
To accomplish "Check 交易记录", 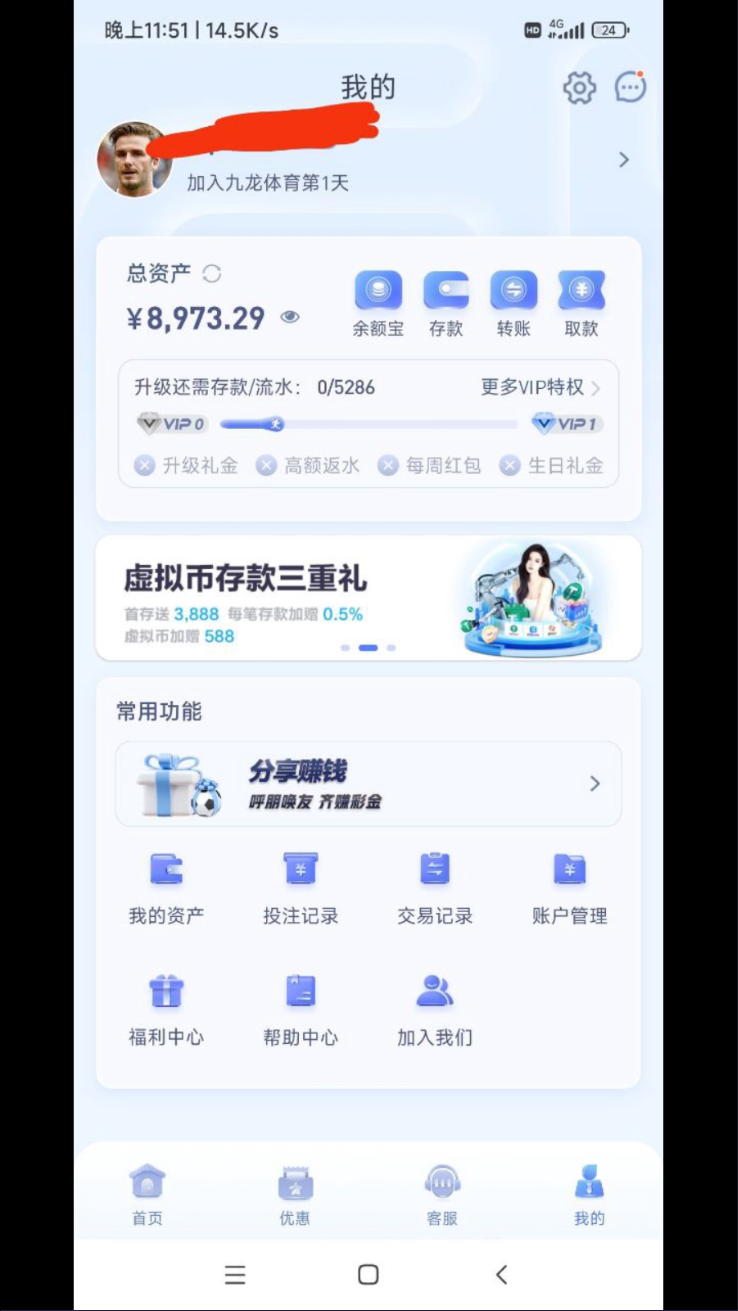I will tap(435, 888).
